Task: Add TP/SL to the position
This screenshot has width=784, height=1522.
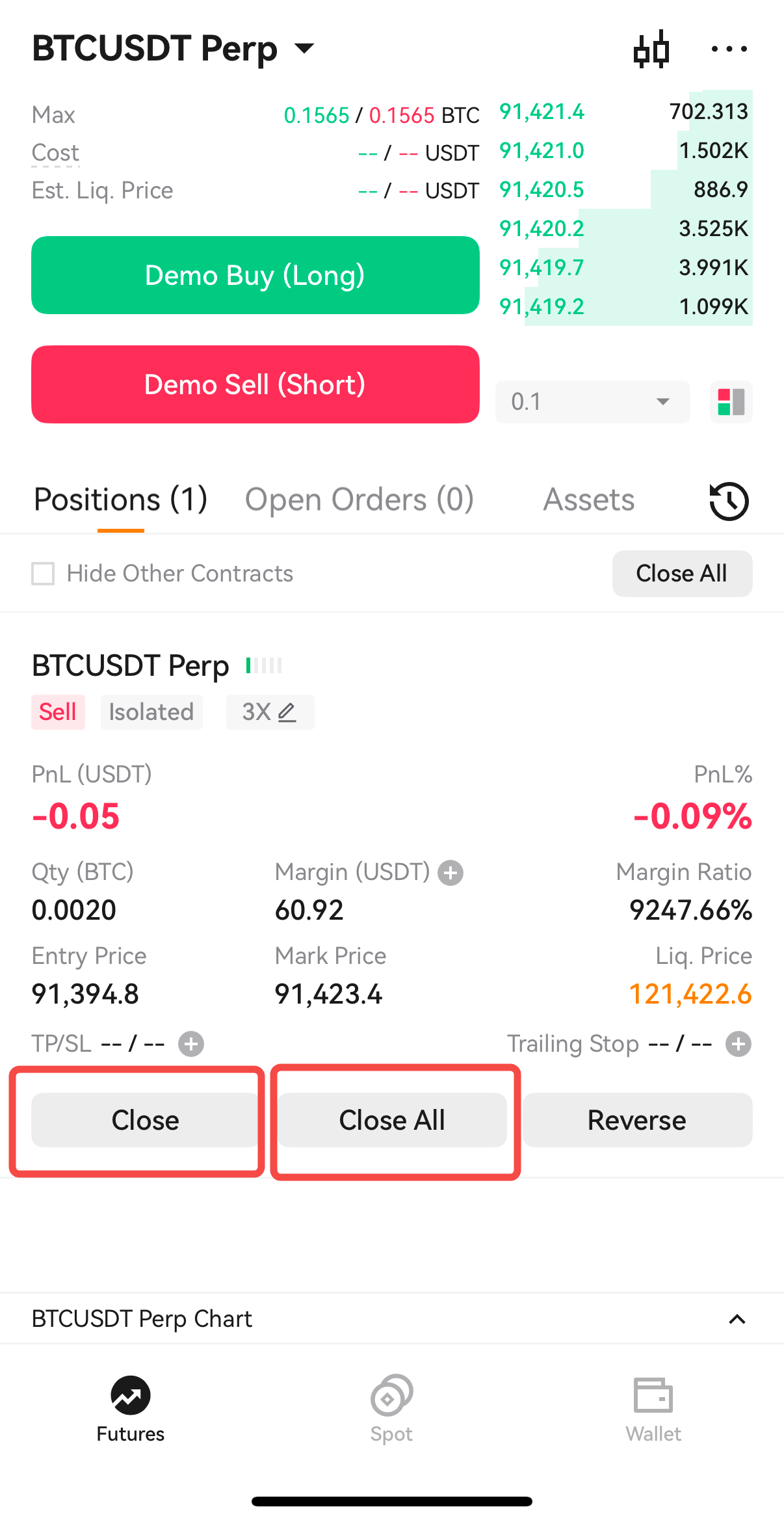Action: [191, 1044]
